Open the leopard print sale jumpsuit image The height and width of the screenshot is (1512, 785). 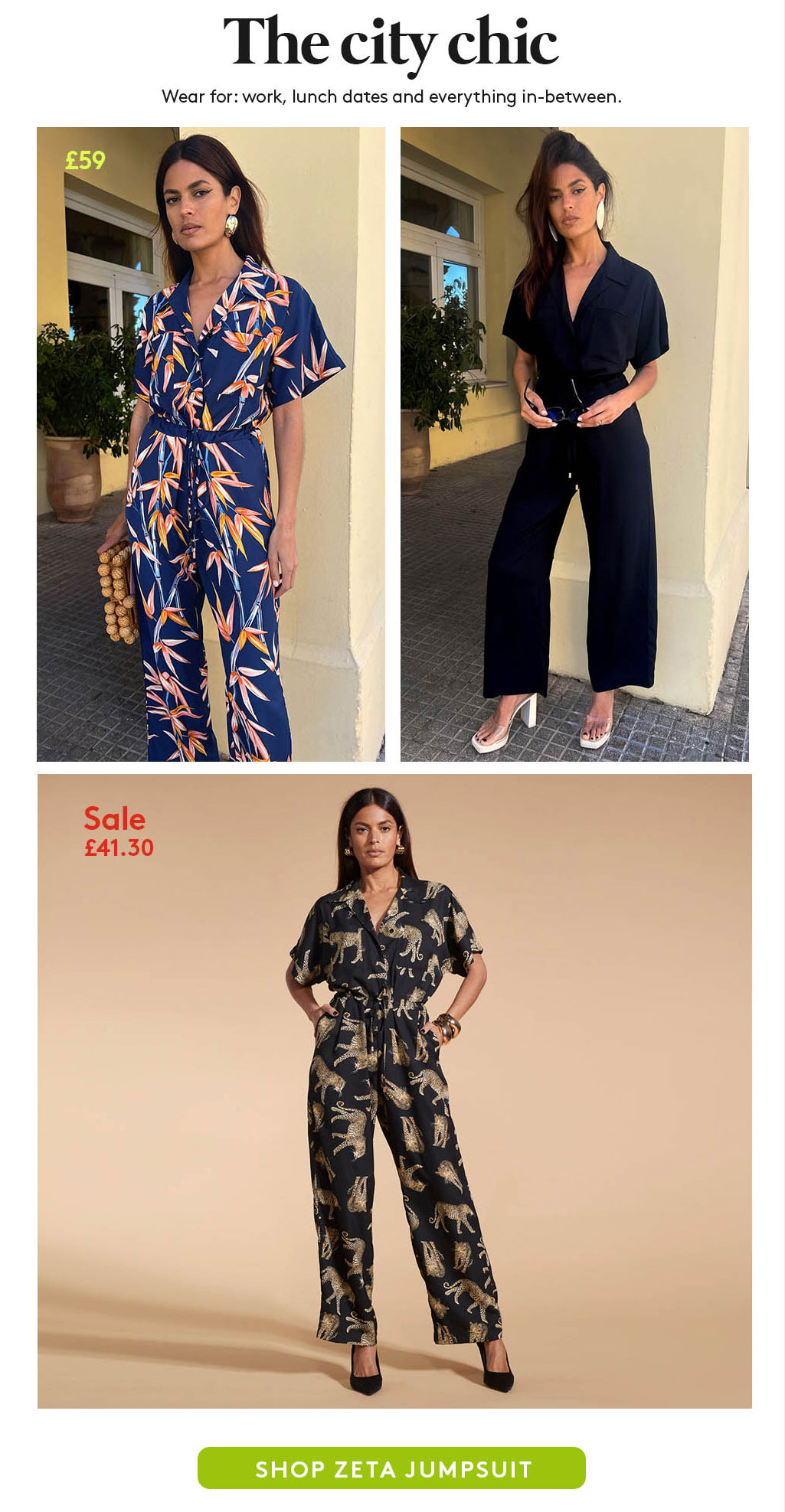click(394, 1091)
